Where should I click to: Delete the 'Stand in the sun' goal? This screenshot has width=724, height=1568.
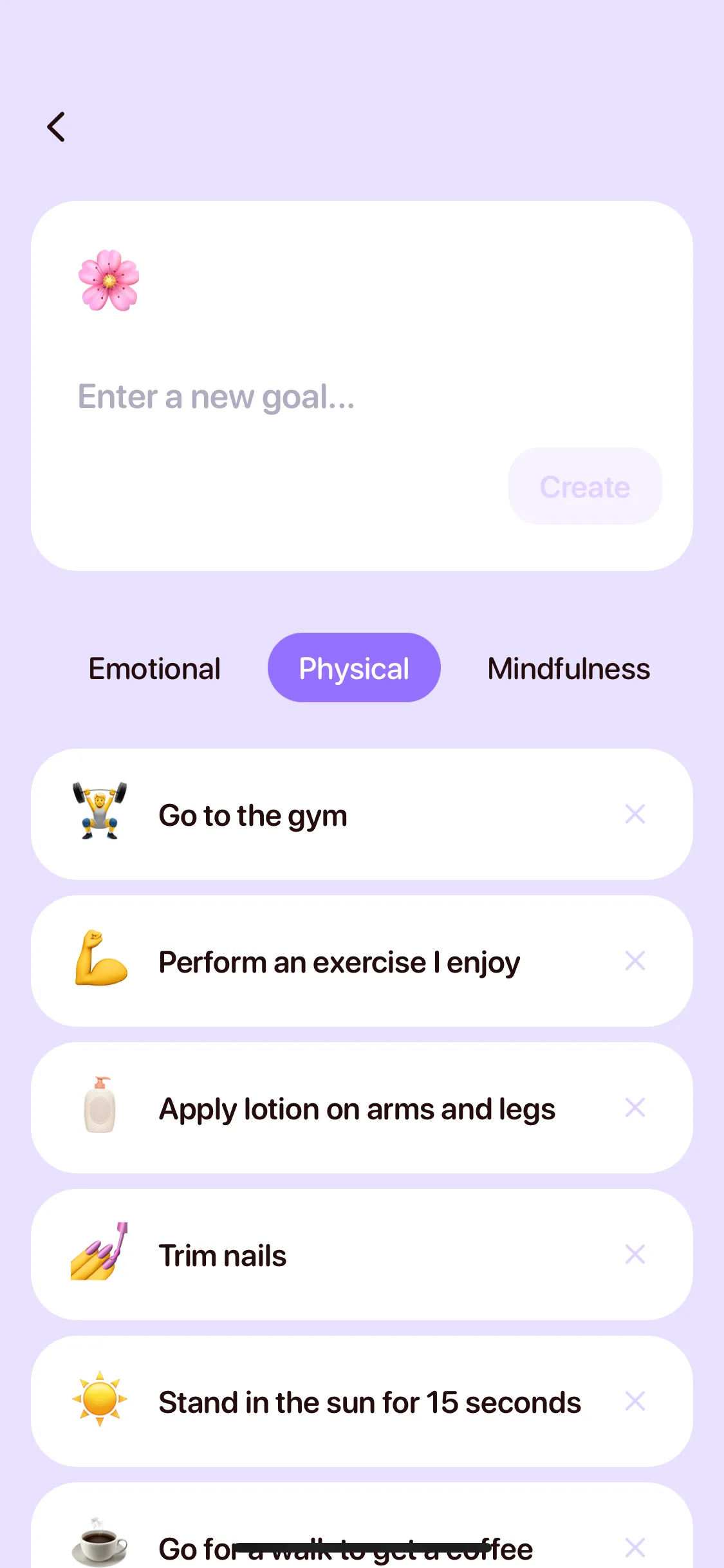635,1401
